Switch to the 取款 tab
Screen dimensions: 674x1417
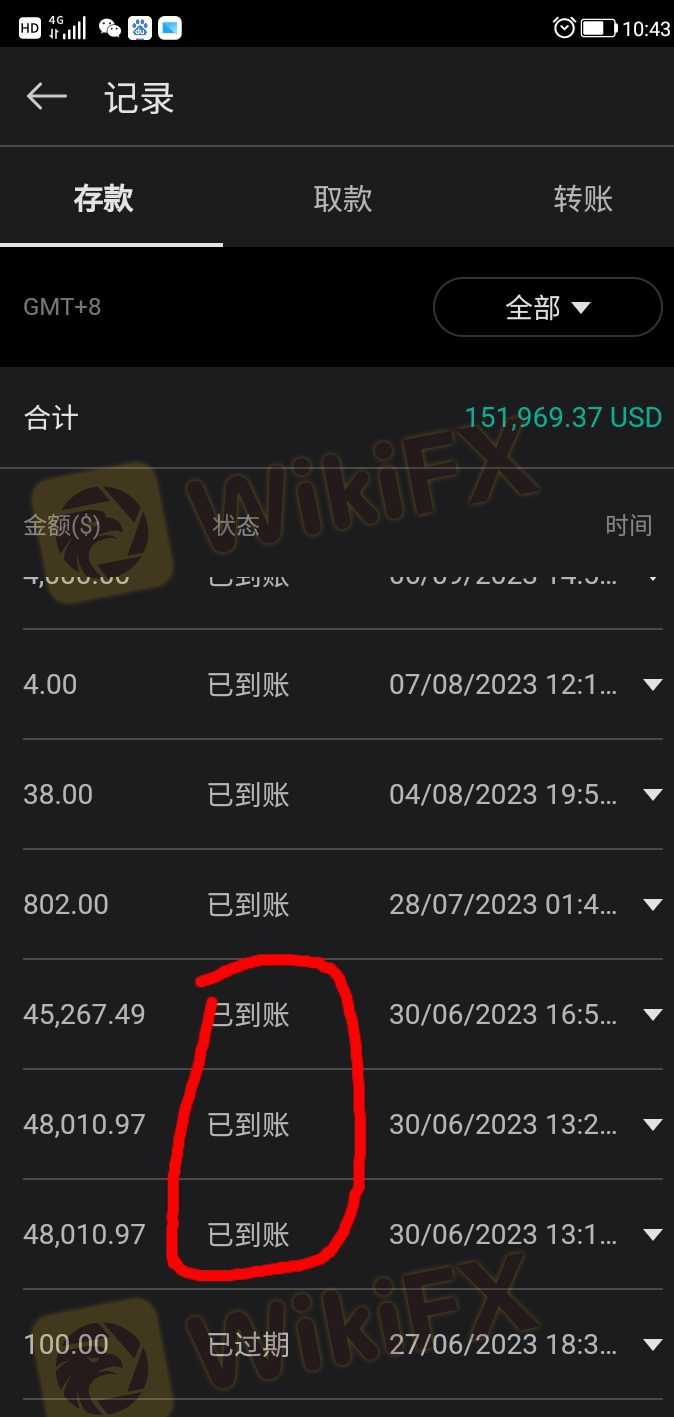[342, 198]
